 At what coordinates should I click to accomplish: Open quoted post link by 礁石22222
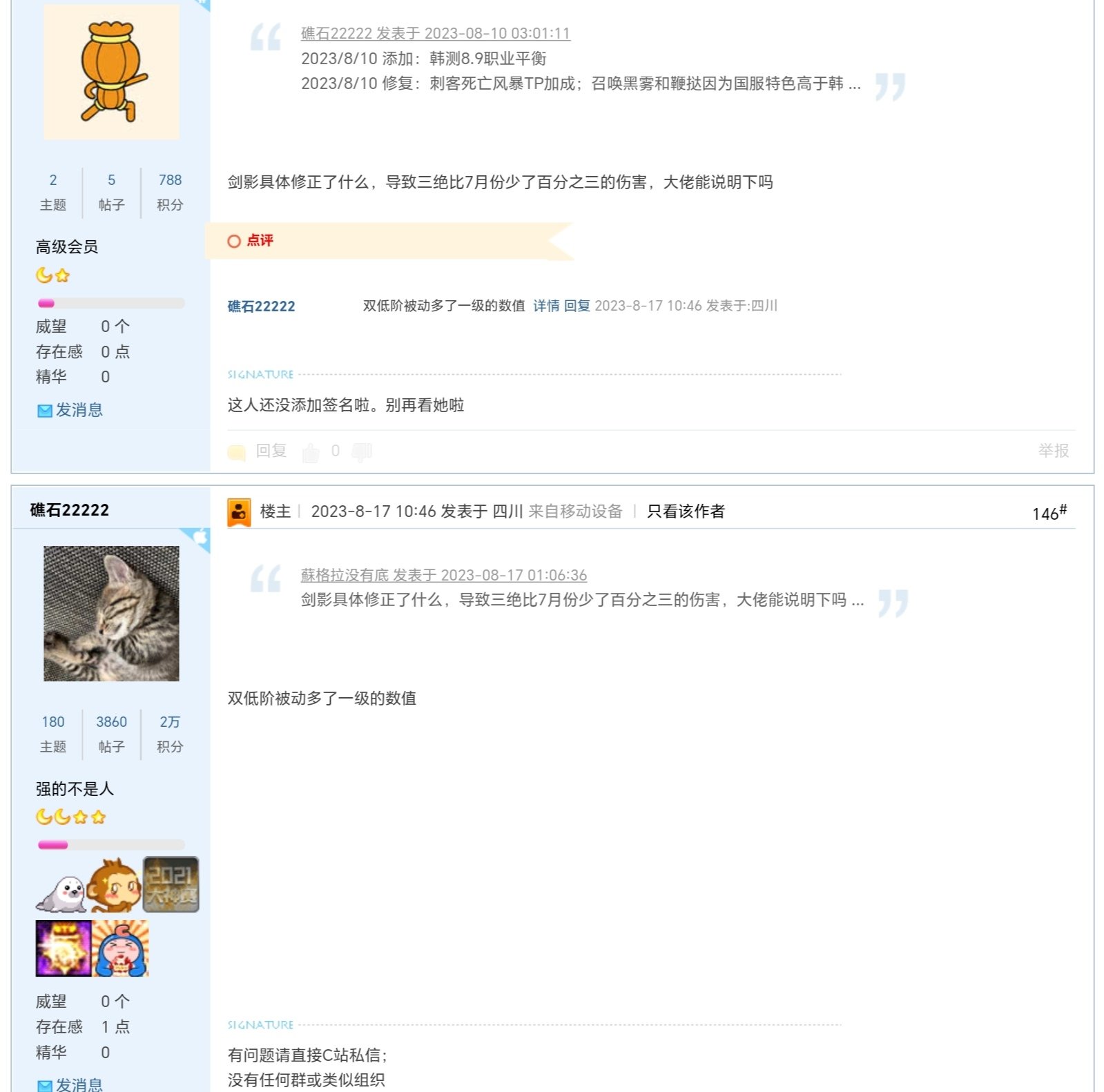[x=435, y=33]
